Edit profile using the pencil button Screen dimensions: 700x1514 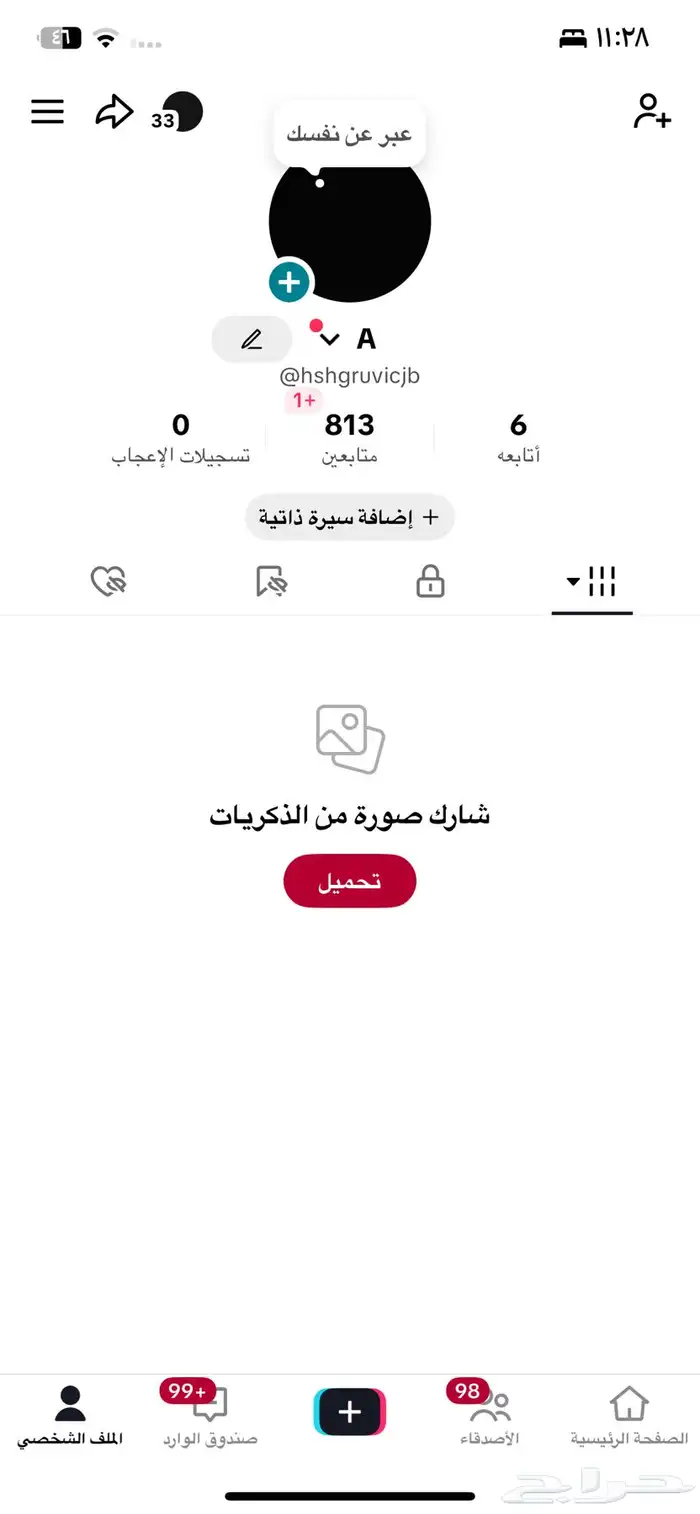(x=252, y=340)
